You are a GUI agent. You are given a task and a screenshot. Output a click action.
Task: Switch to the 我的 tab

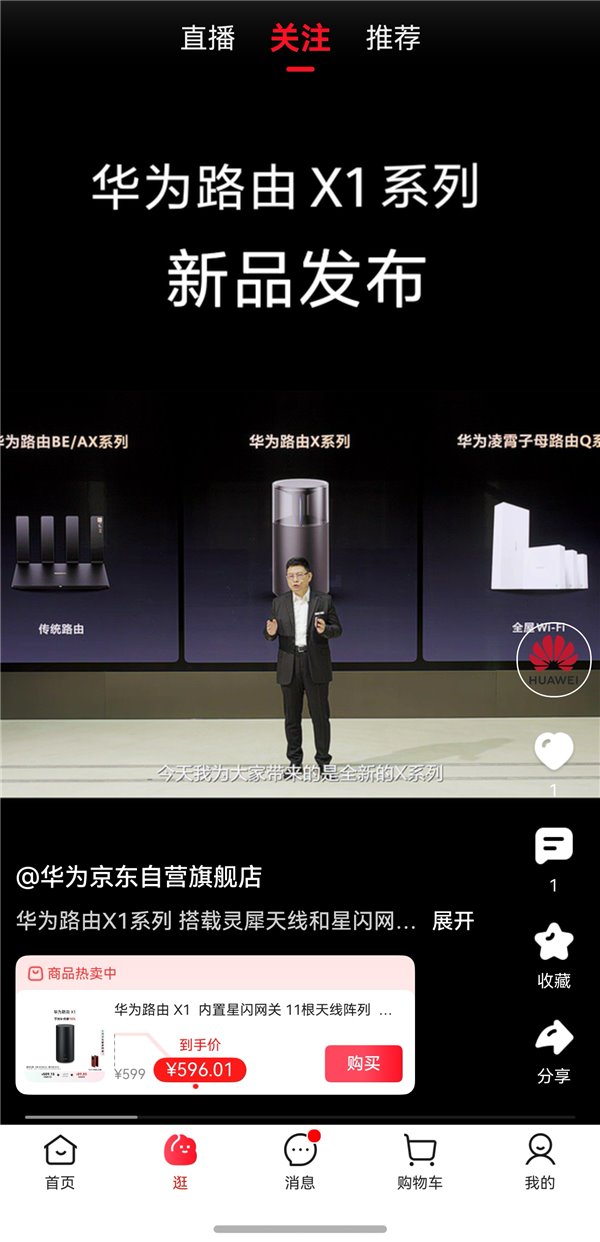tap(540, 1162)
